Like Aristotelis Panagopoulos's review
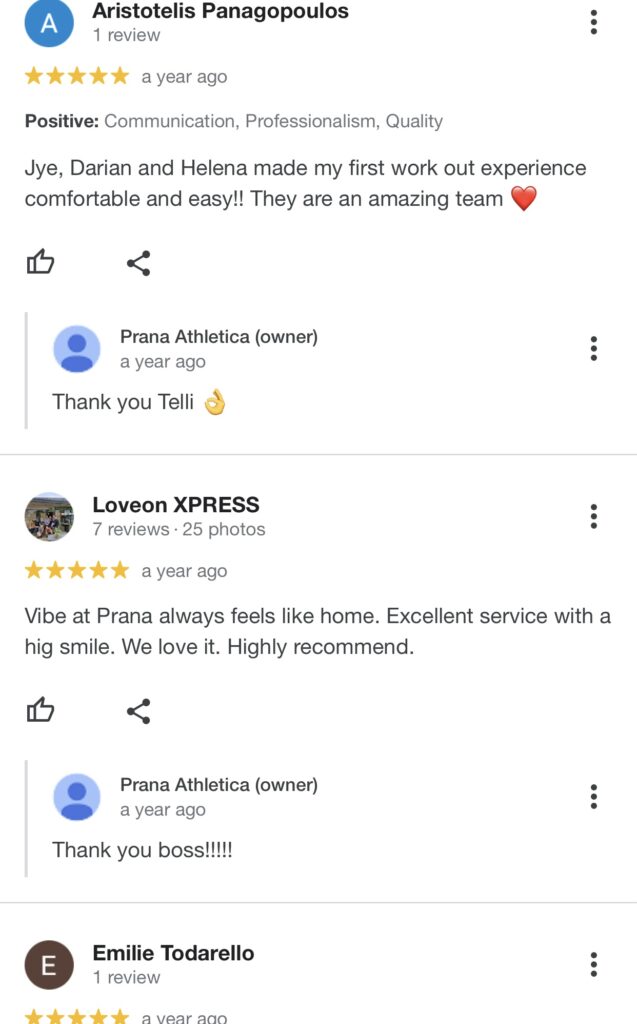 (40, 263)
